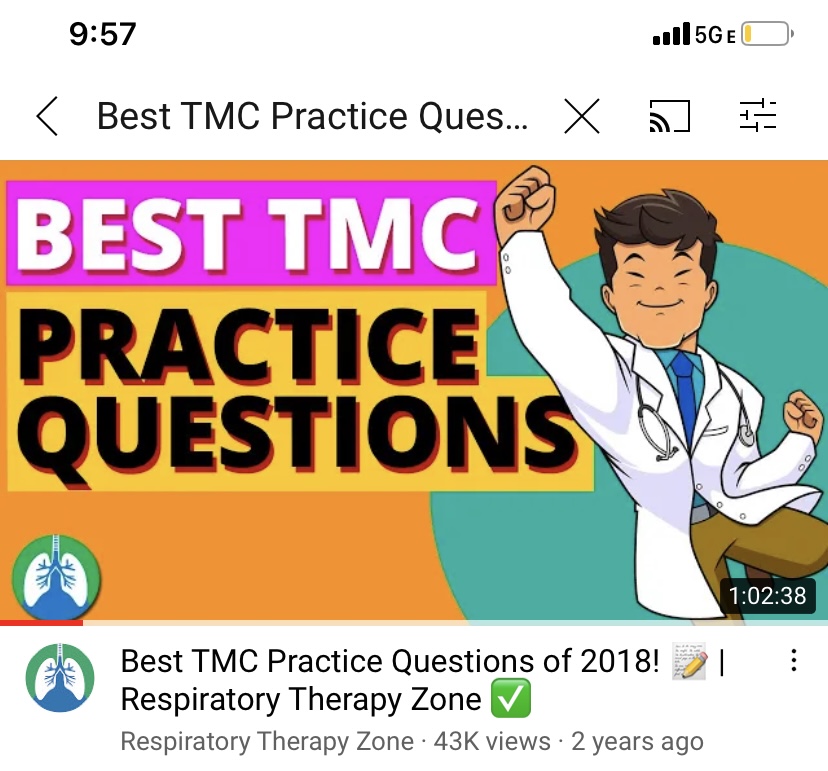
Task: Open the video's three-dot options menu
Action: tap(794, 660)
